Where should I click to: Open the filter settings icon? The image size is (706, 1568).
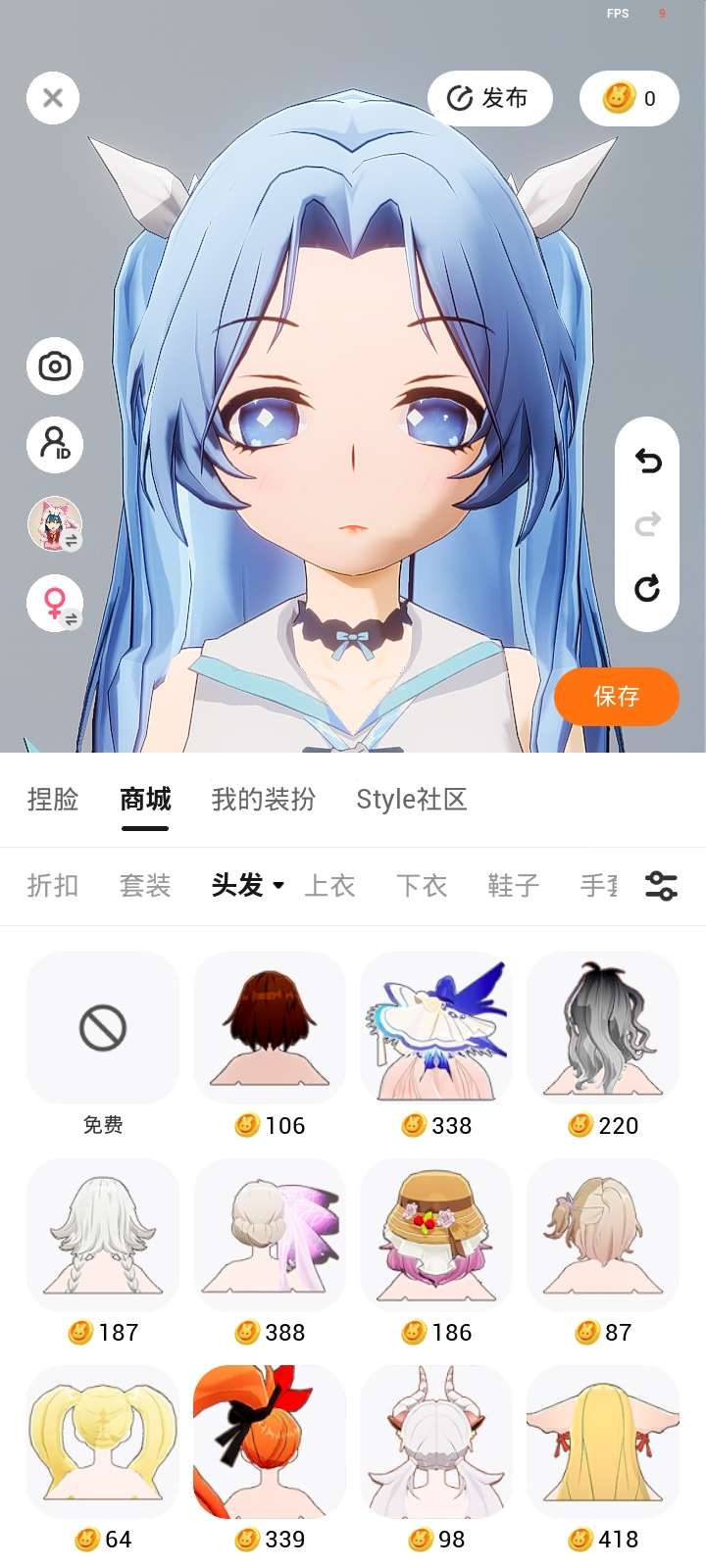tap(661, 886)
